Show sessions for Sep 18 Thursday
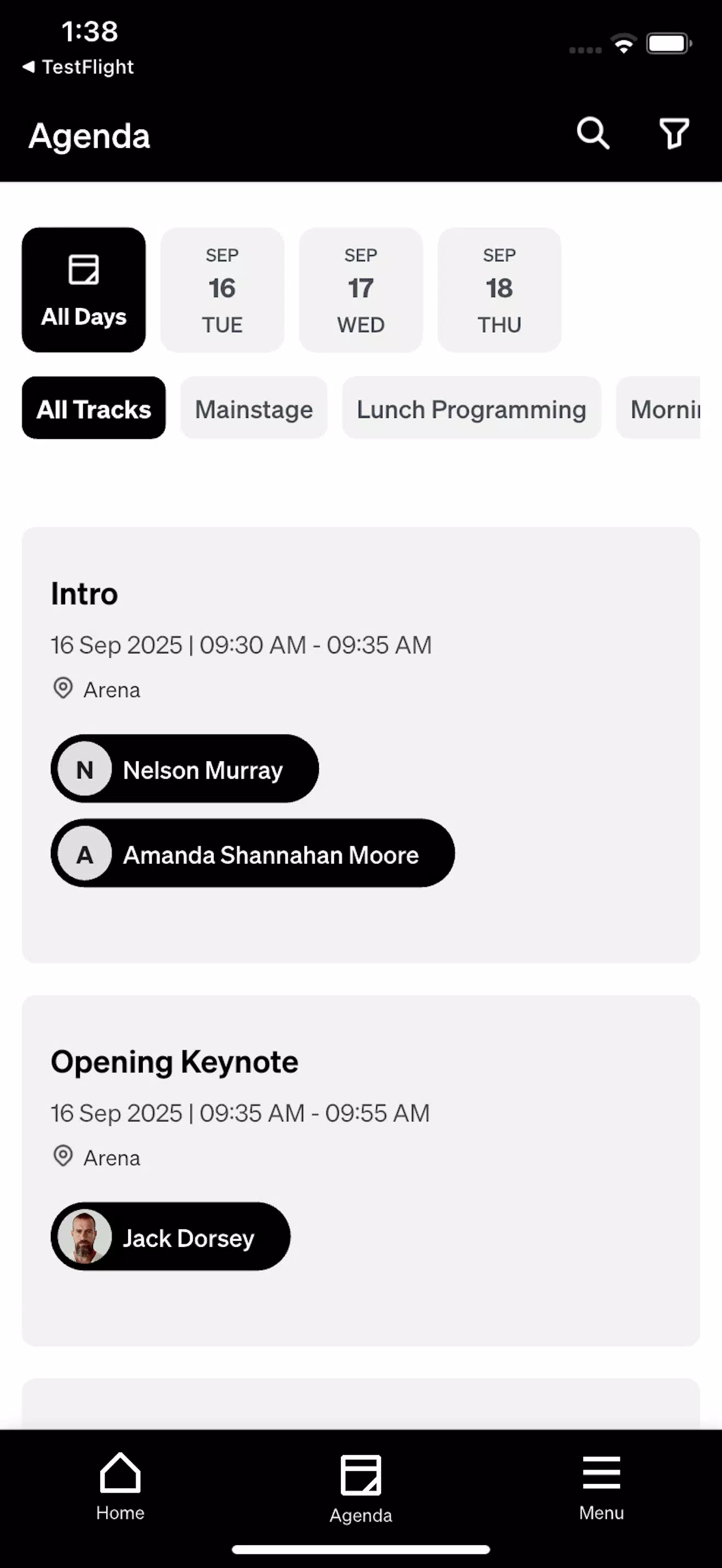Viewport: 722px width, 1568px height. 499,290
